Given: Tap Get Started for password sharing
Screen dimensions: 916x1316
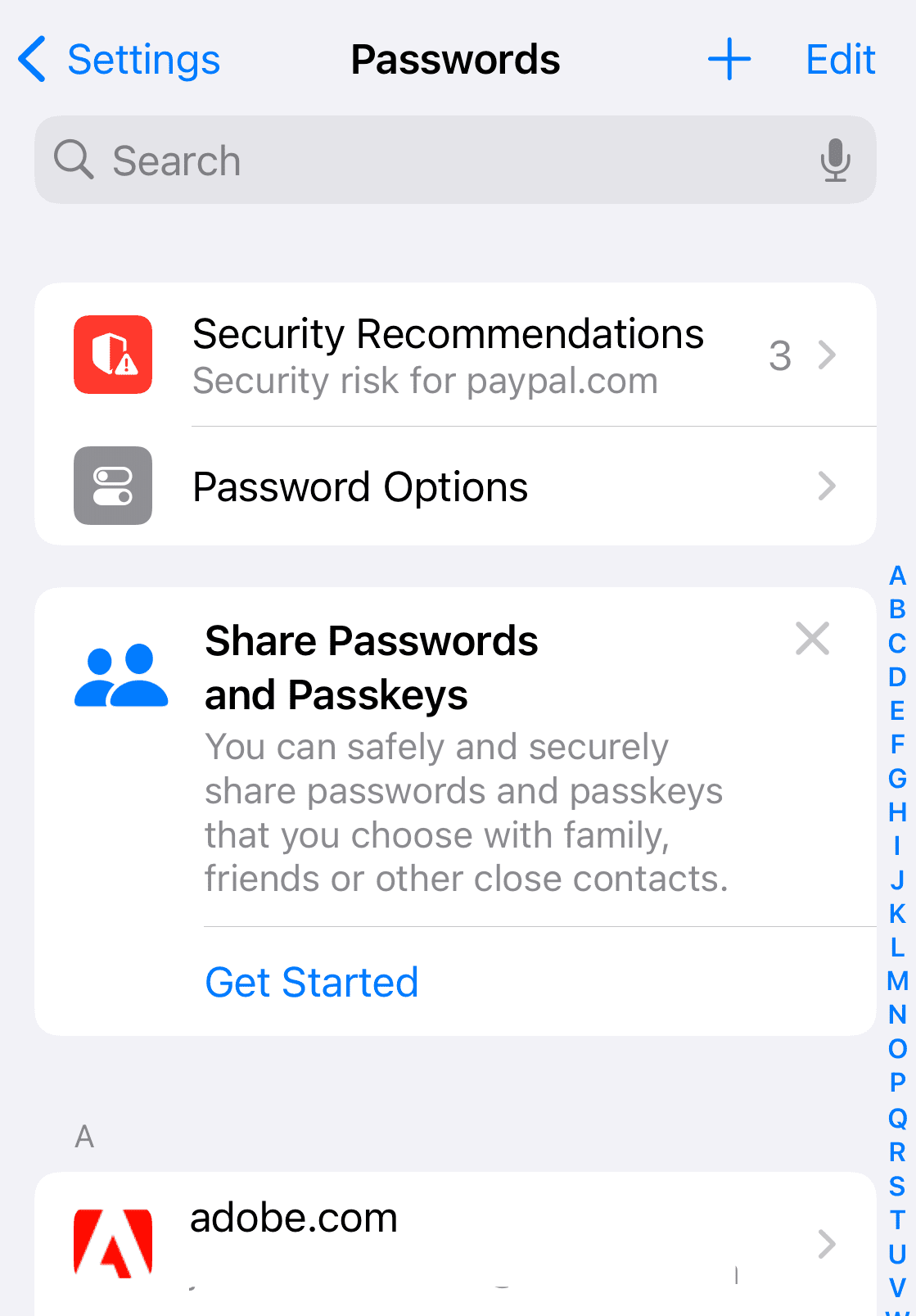Looking at the screenshot, I should [x=312, y=982].
